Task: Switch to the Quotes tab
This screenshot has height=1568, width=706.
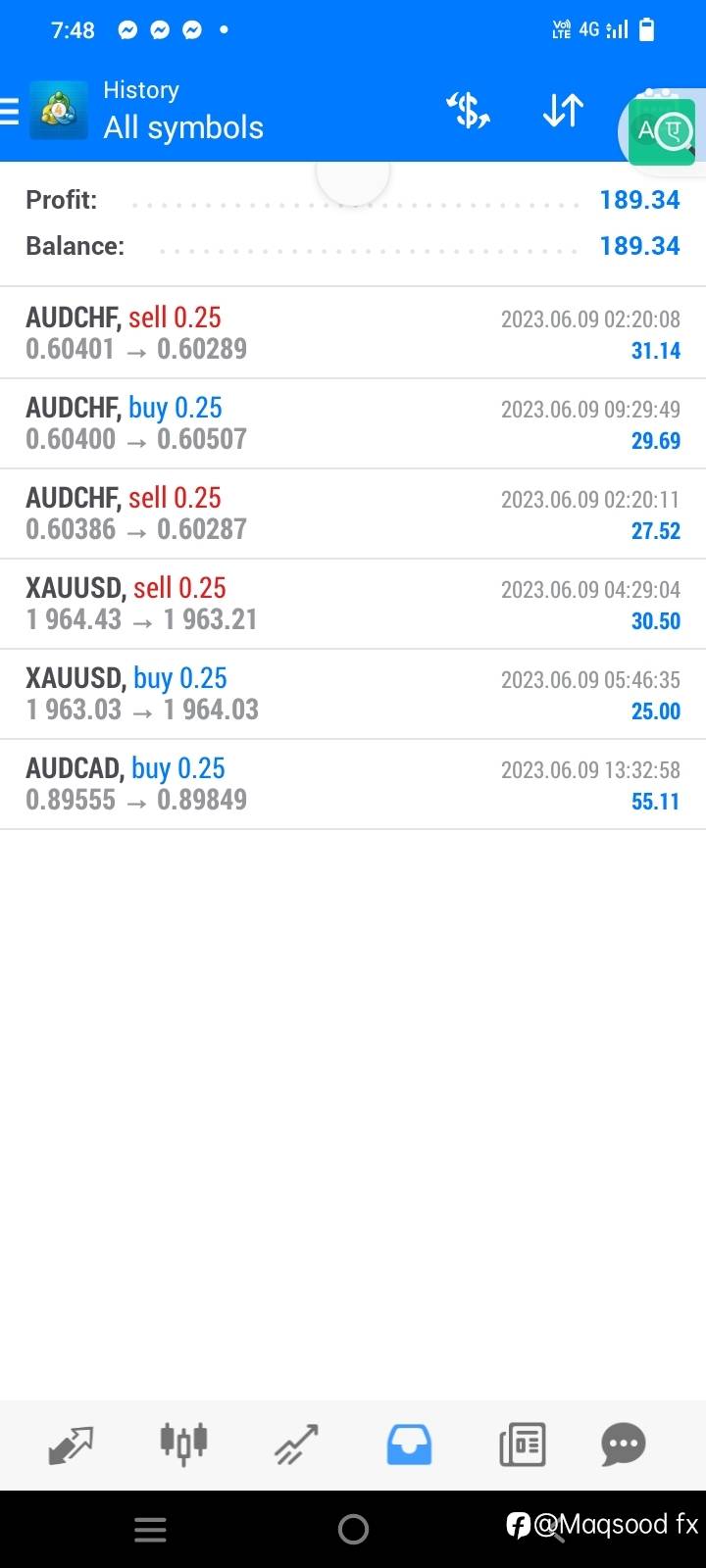Action: pyautogui.click(x=71, y=1445)
